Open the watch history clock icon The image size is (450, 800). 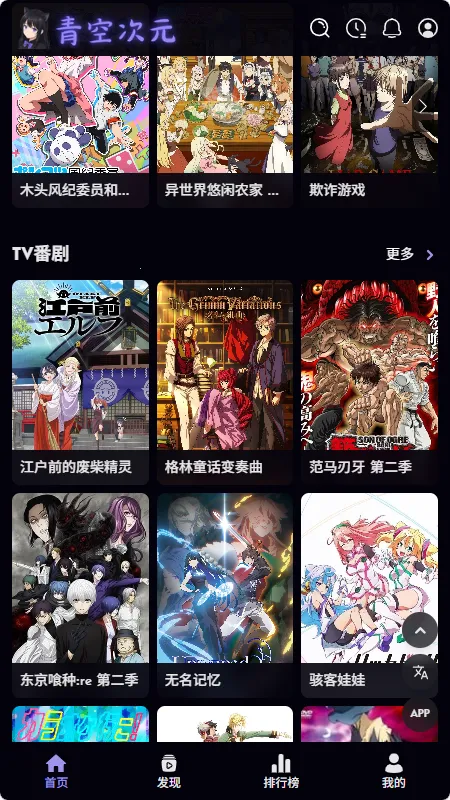pos(356,28)
